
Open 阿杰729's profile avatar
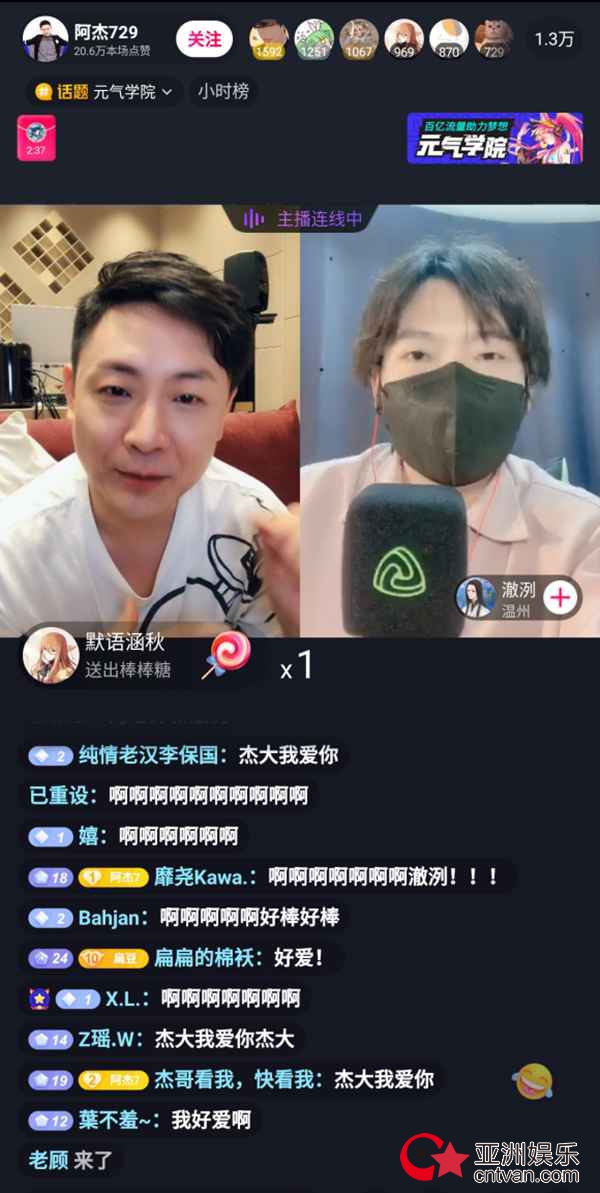pos(45,39)
